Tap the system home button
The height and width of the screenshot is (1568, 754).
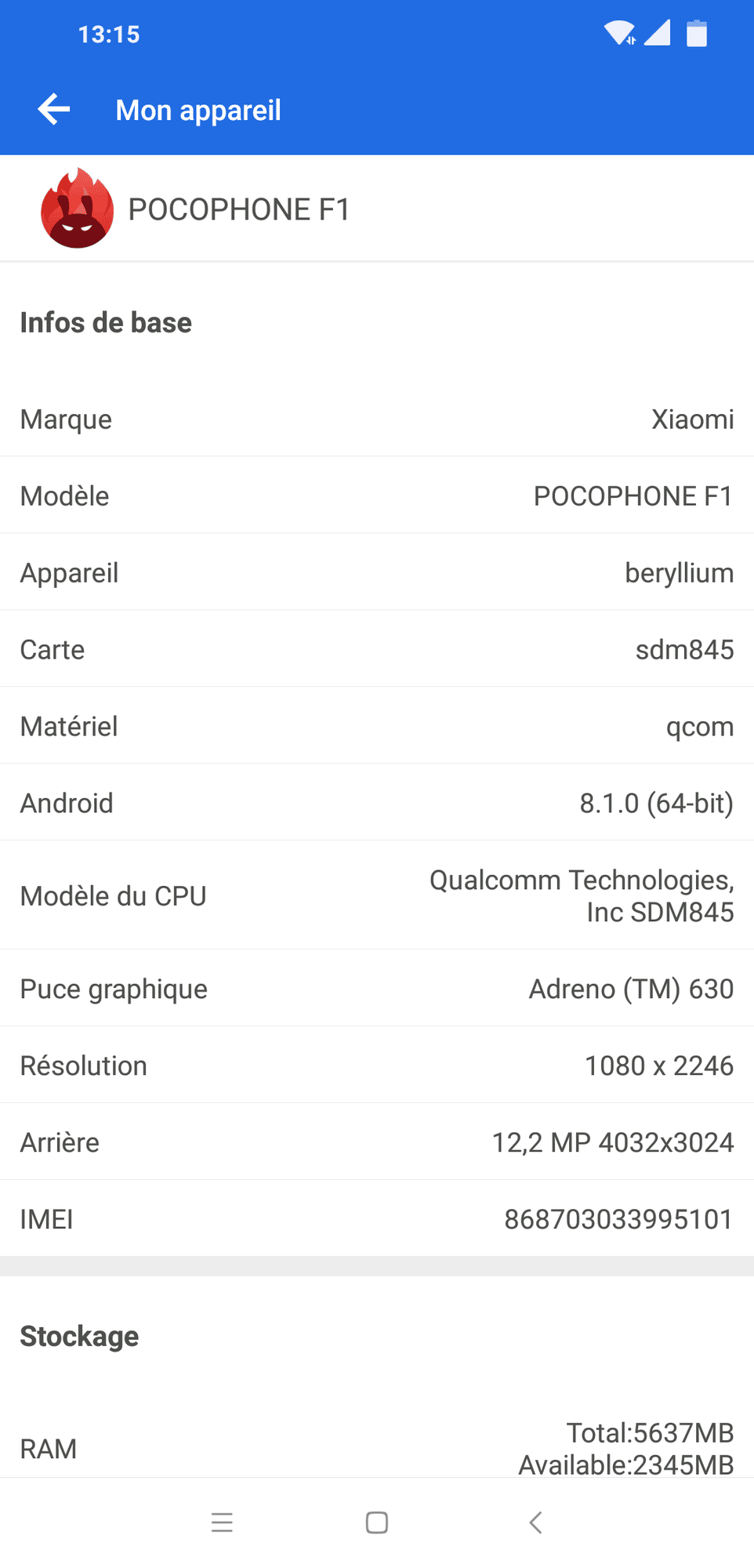(x=377, y=1522)
